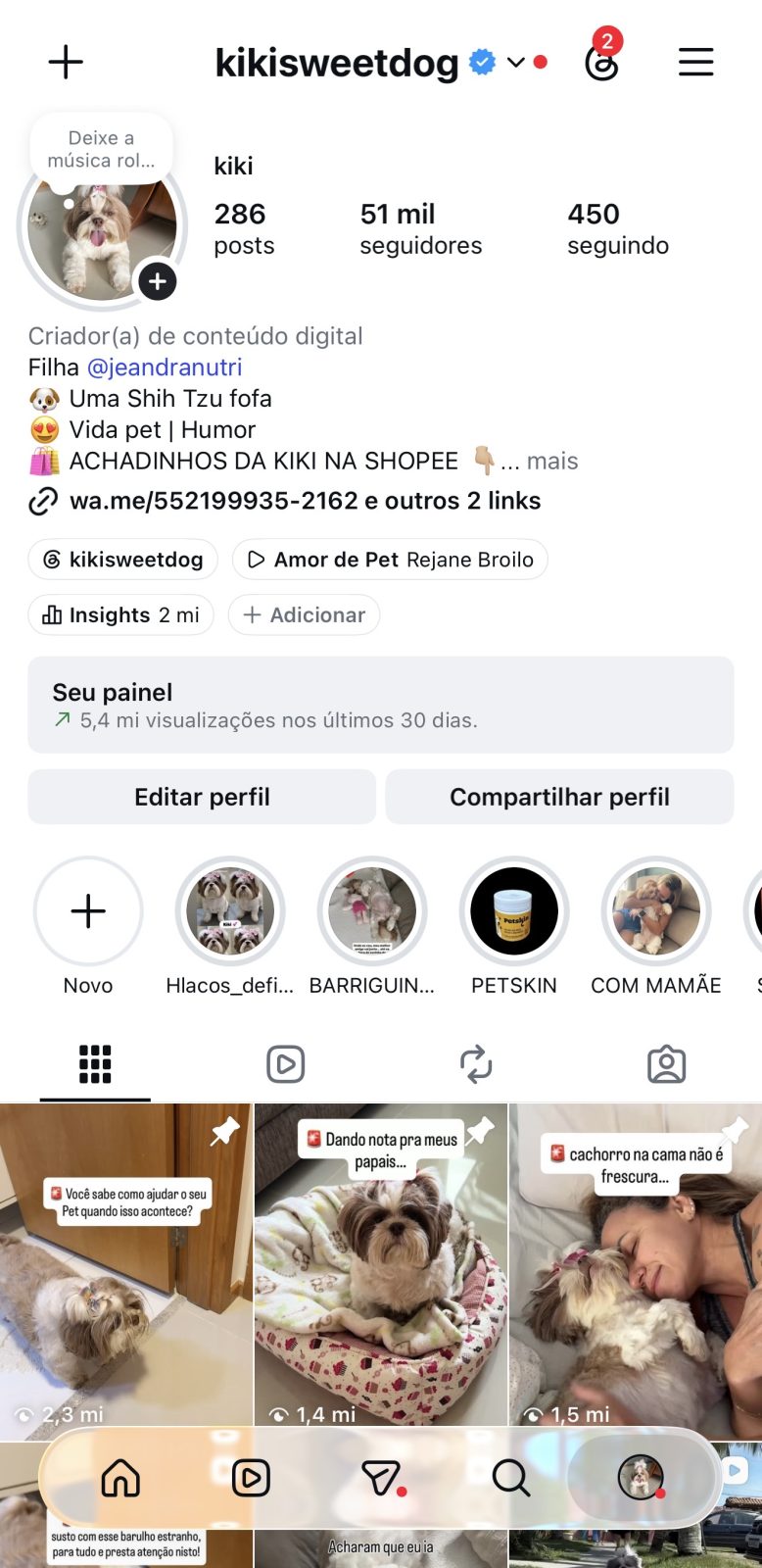This screenshot has height=1568, width=762.
Task: Open the PETSKIN highlight
Action: click(514, 911)
